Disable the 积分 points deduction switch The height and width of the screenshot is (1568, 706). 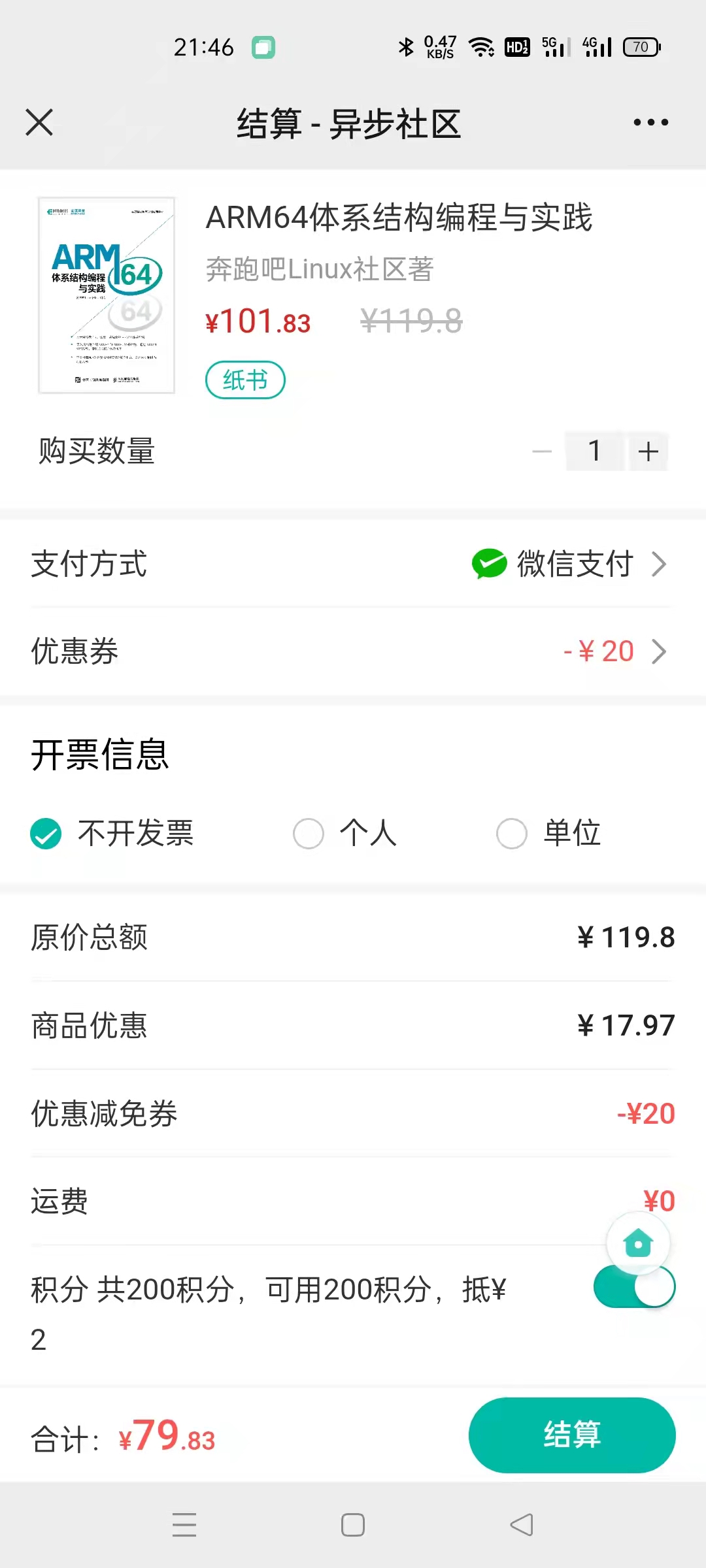[x=632, y=1286]
